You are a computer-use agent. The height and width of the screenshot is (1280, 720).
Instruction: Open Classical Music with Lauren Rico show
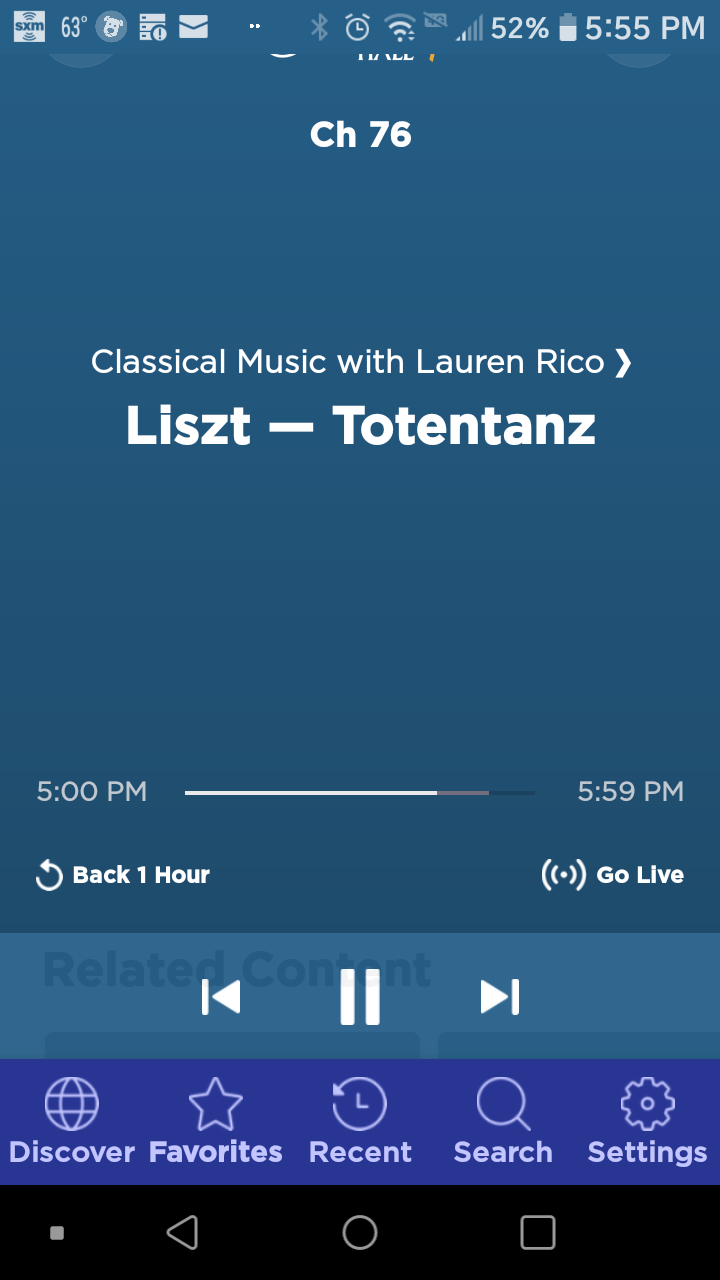361,361
